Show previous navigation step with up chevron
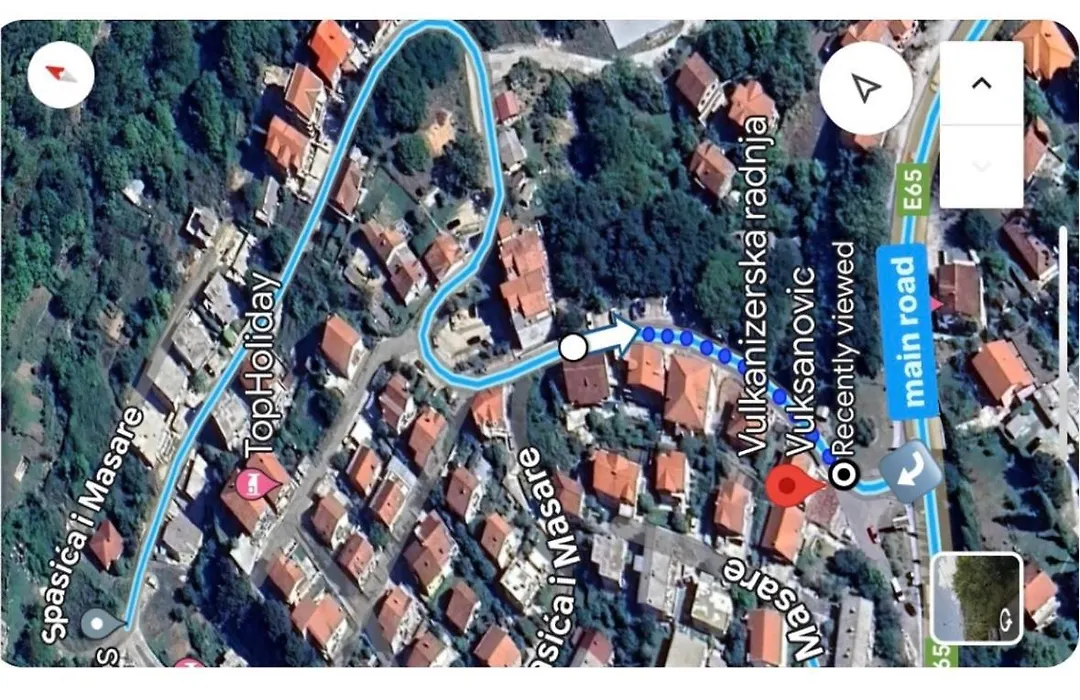This screenshot has height=700, width=1080. [x=981, y=84]
